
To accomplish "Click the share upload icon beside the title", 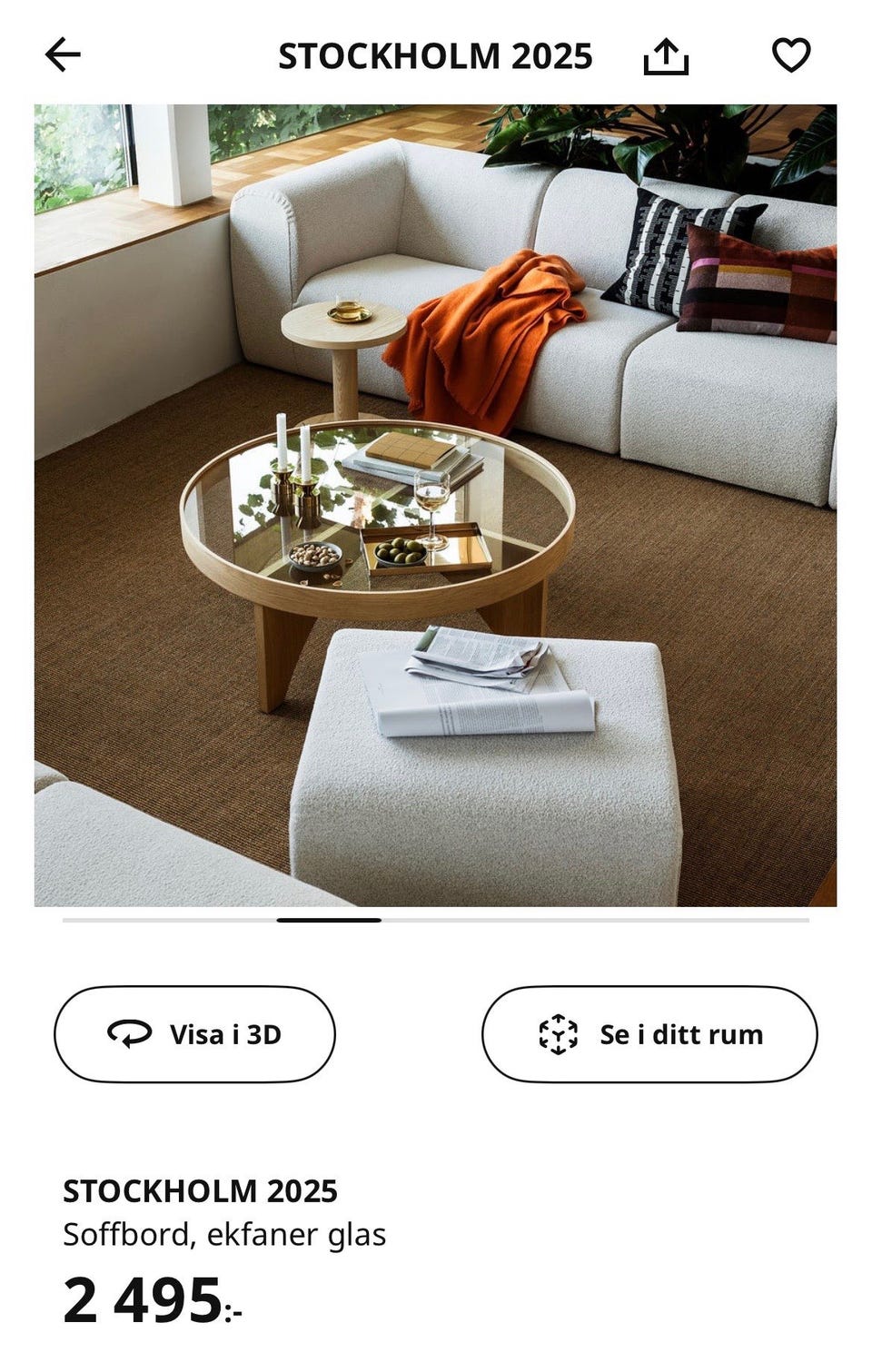I will [x=669, y=54].
